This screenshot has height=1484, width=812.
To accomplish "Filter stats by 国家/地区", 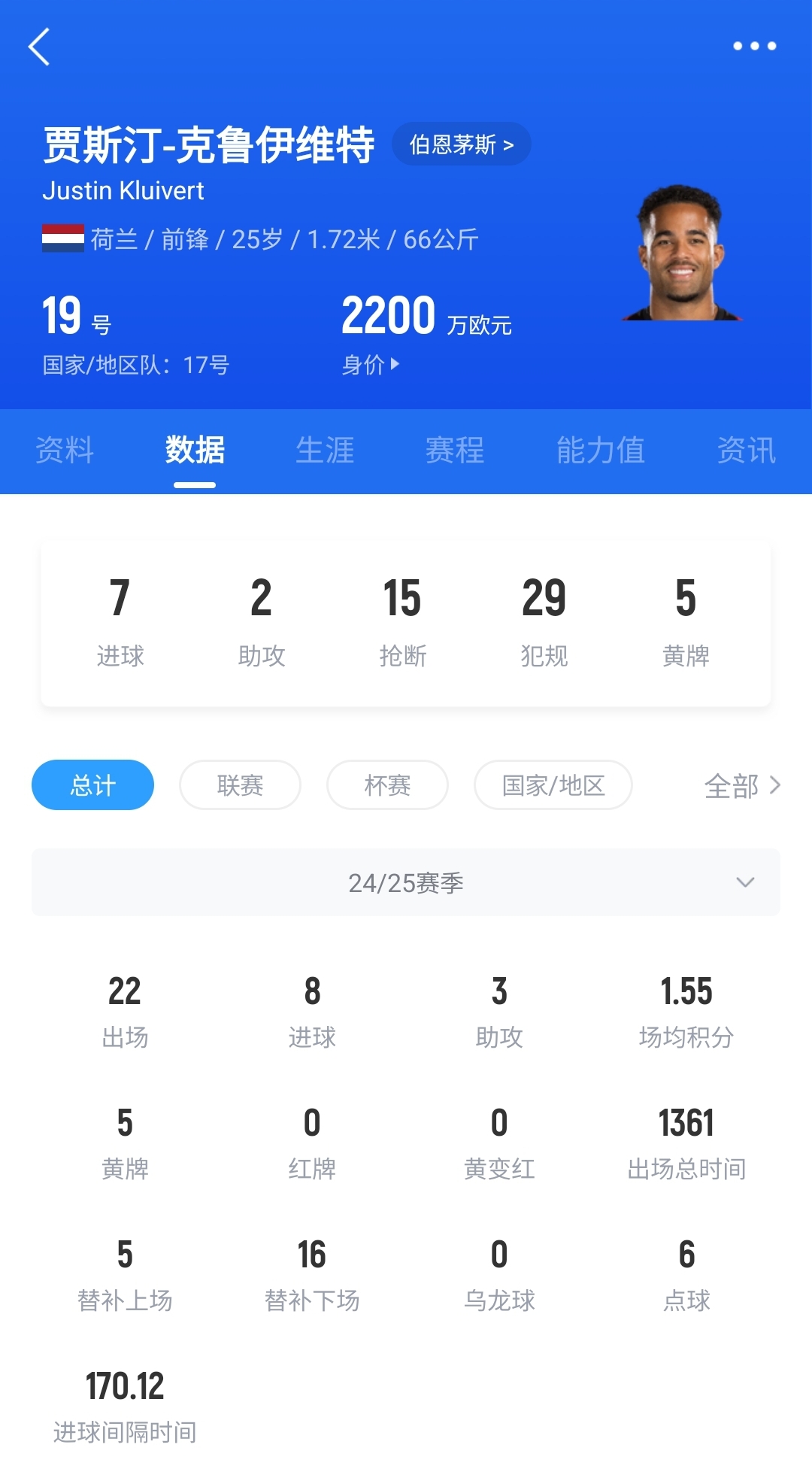I will tap(553, 785).
